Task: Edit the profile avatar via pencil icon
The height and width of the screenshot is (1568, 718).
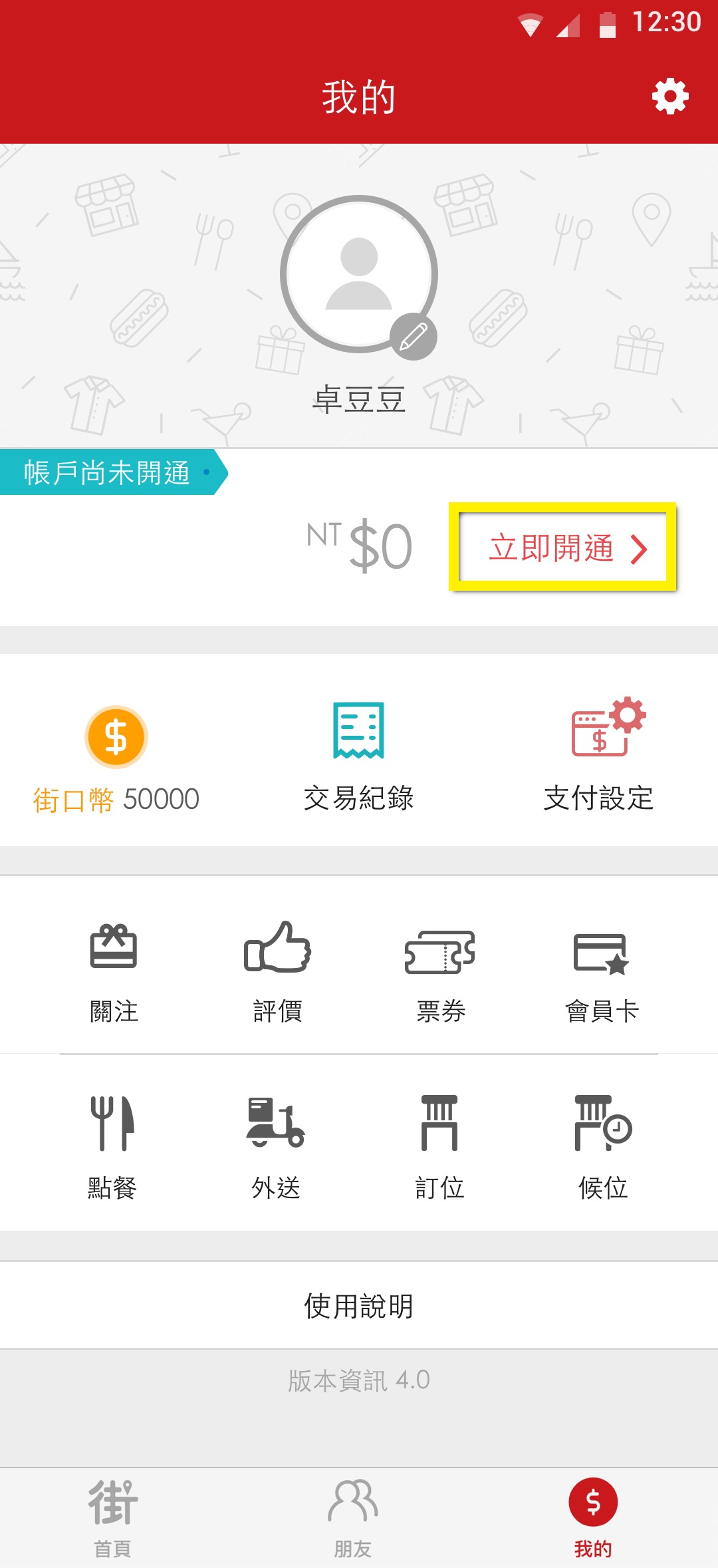Action: coord(413,337)
